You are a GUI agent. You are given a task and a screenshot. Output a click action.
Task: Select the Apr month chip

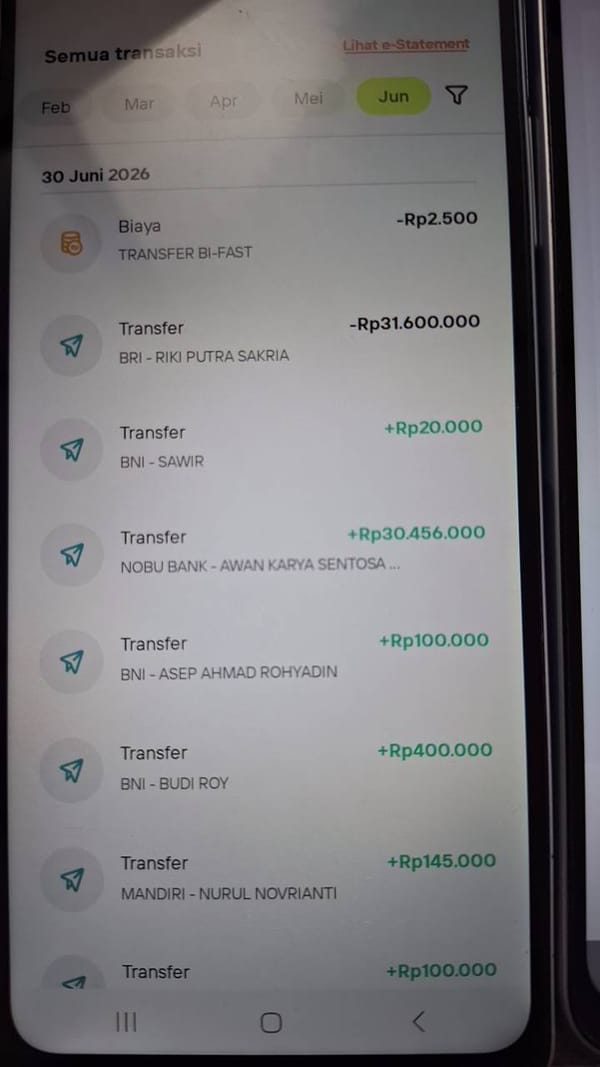coord(224,101)
